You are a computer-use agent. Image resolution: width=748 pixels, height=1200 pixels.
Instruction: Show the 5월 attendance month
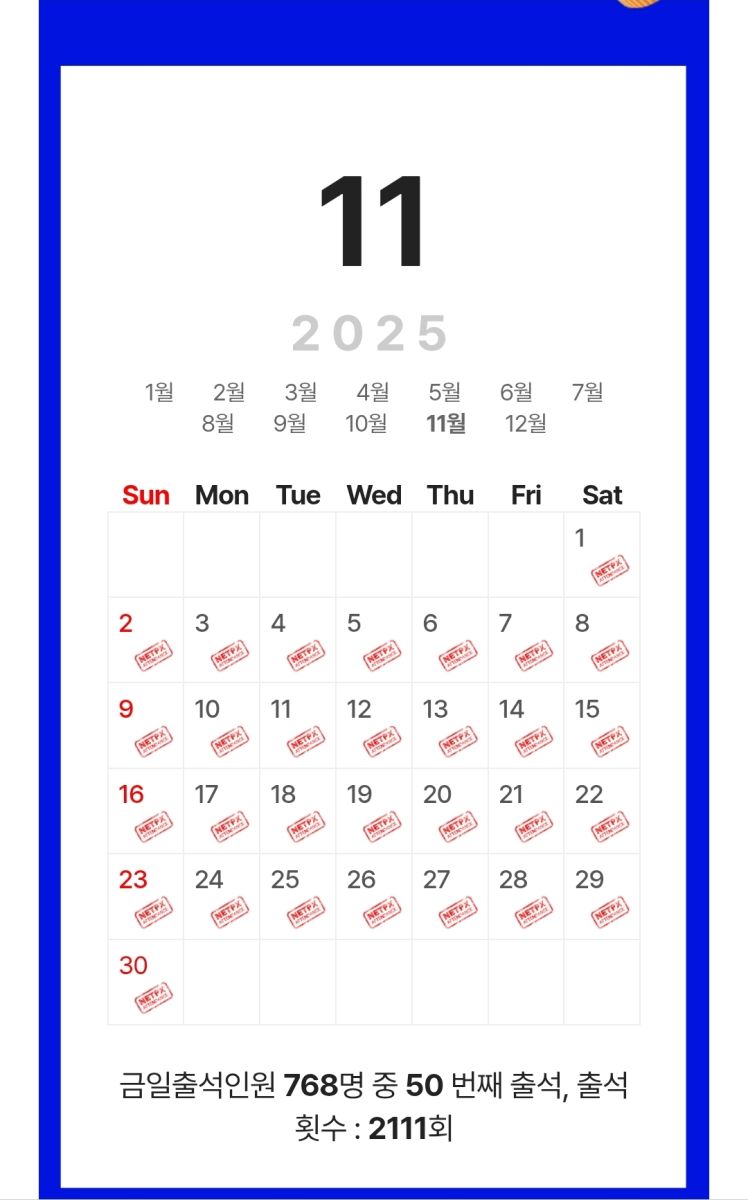[445, 392]
